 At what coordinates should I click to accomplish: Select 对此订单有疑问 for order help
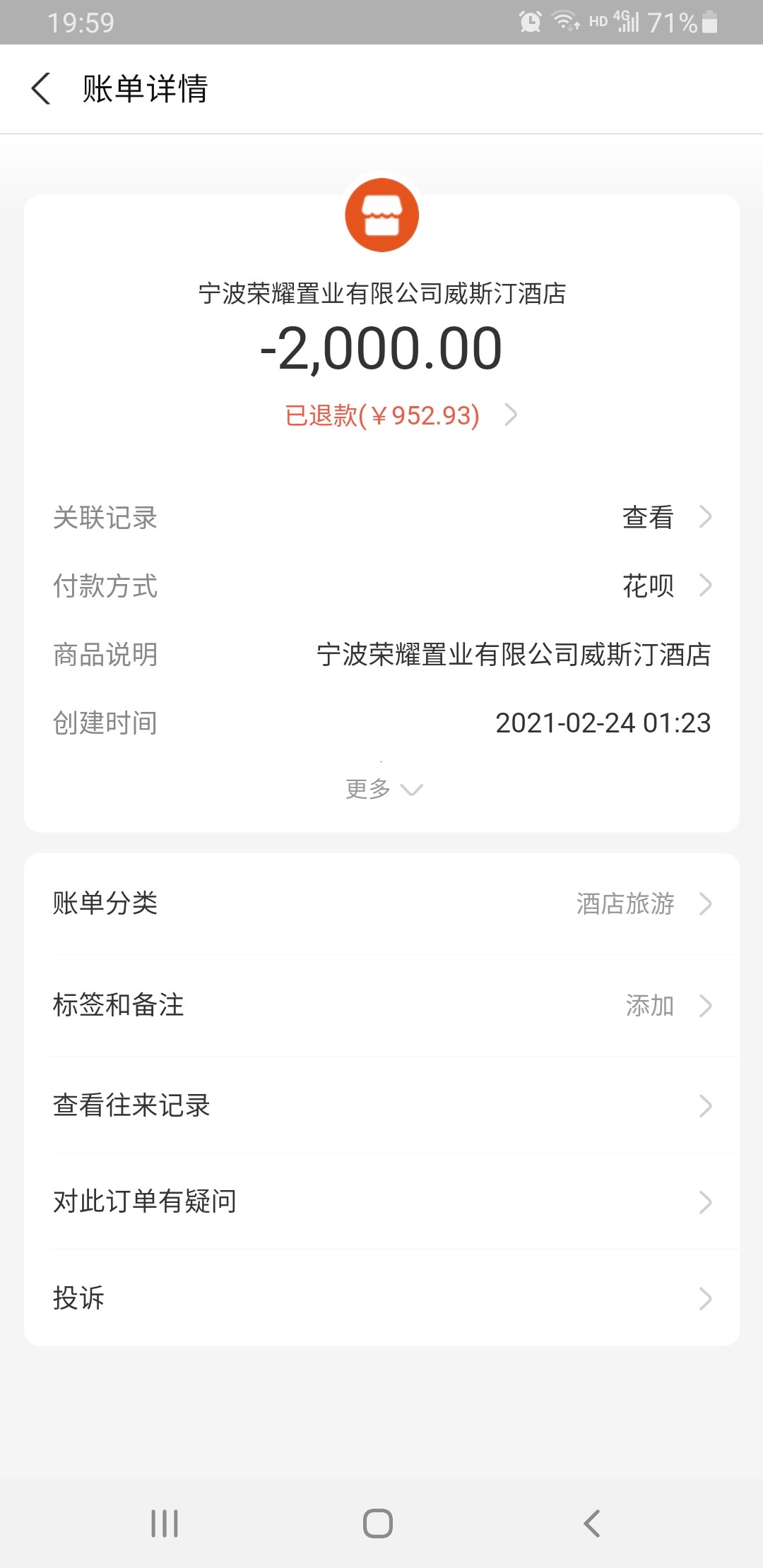381,1201
